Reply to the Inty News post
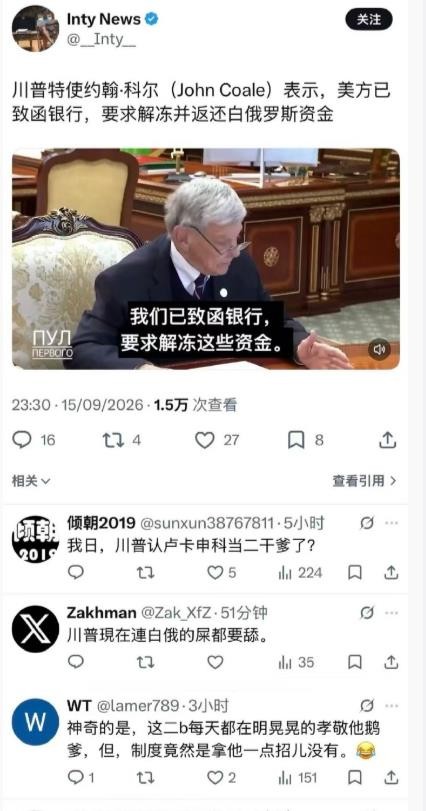Viewport: 426px width, 811px height. pyautogui.click(x=22, y=440)
